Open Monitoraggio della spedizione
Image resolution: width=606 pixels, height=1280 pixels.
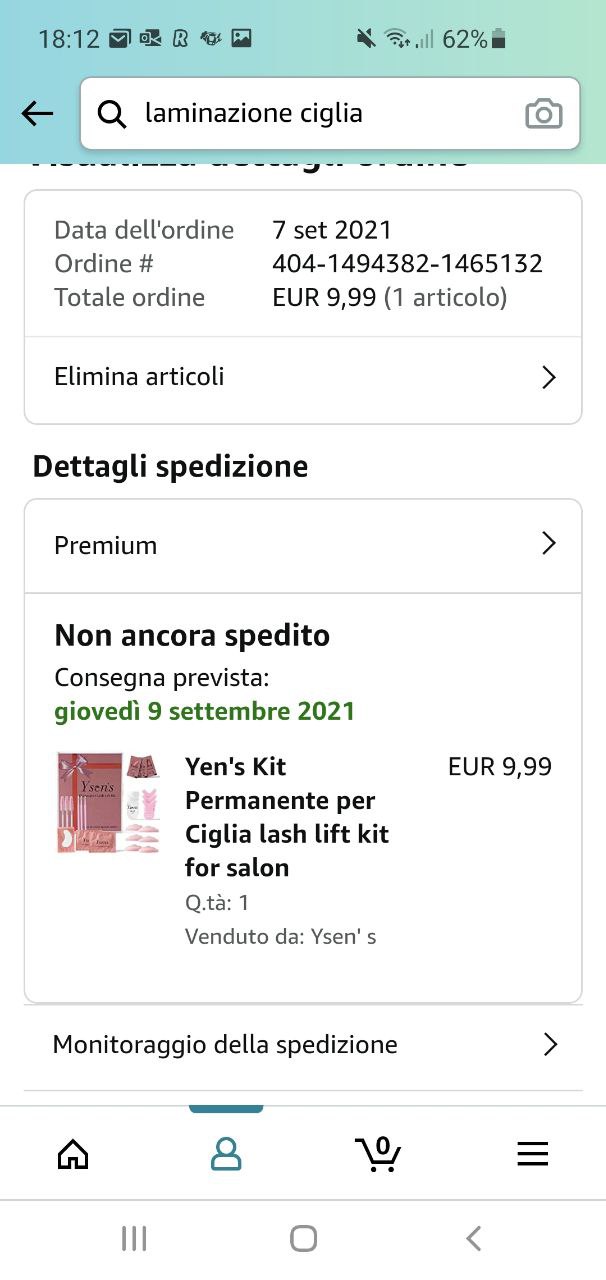(x=303, y=1045)
